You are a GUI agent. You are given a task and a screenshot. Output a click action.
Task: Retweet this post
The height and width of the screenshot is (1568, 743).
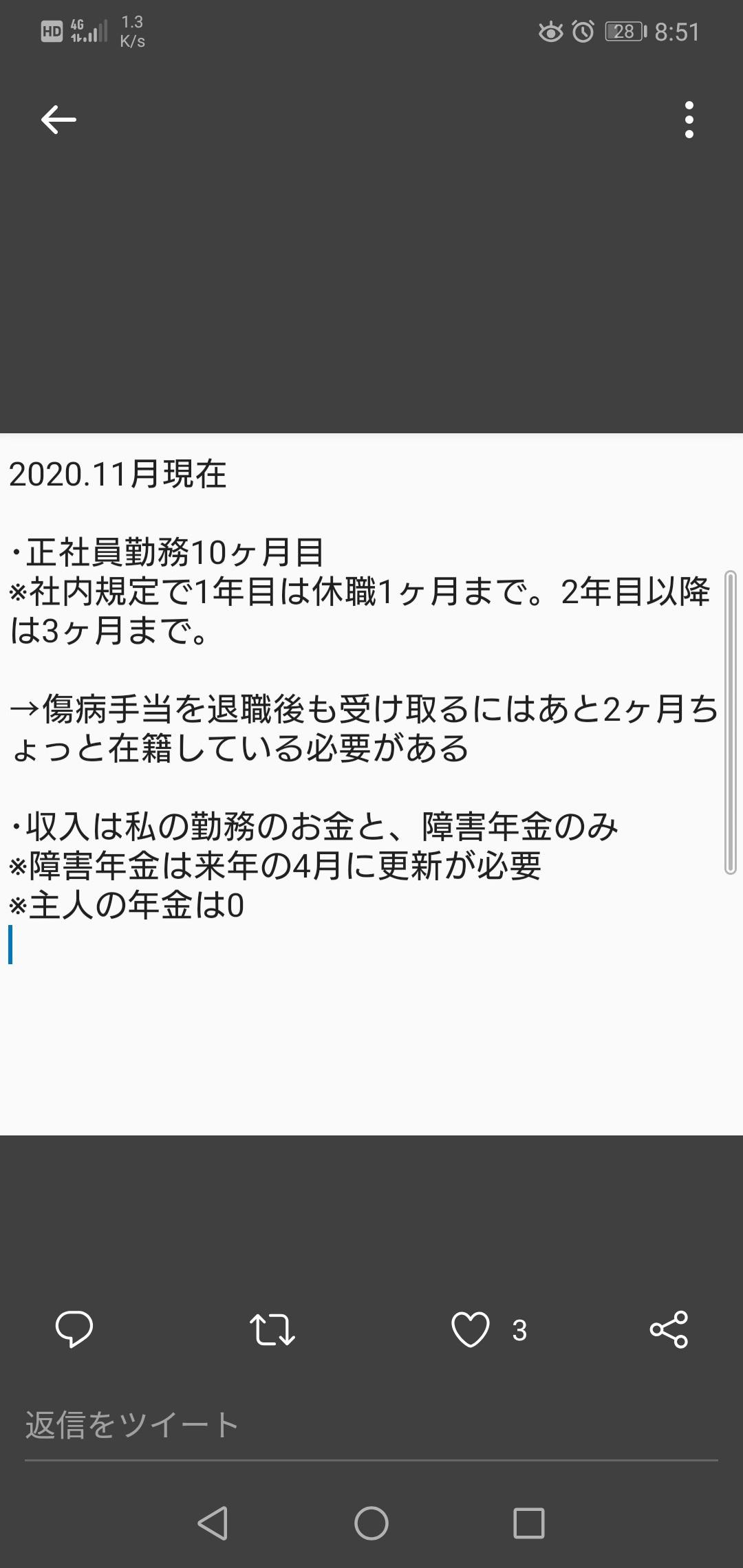point(272,1329)
